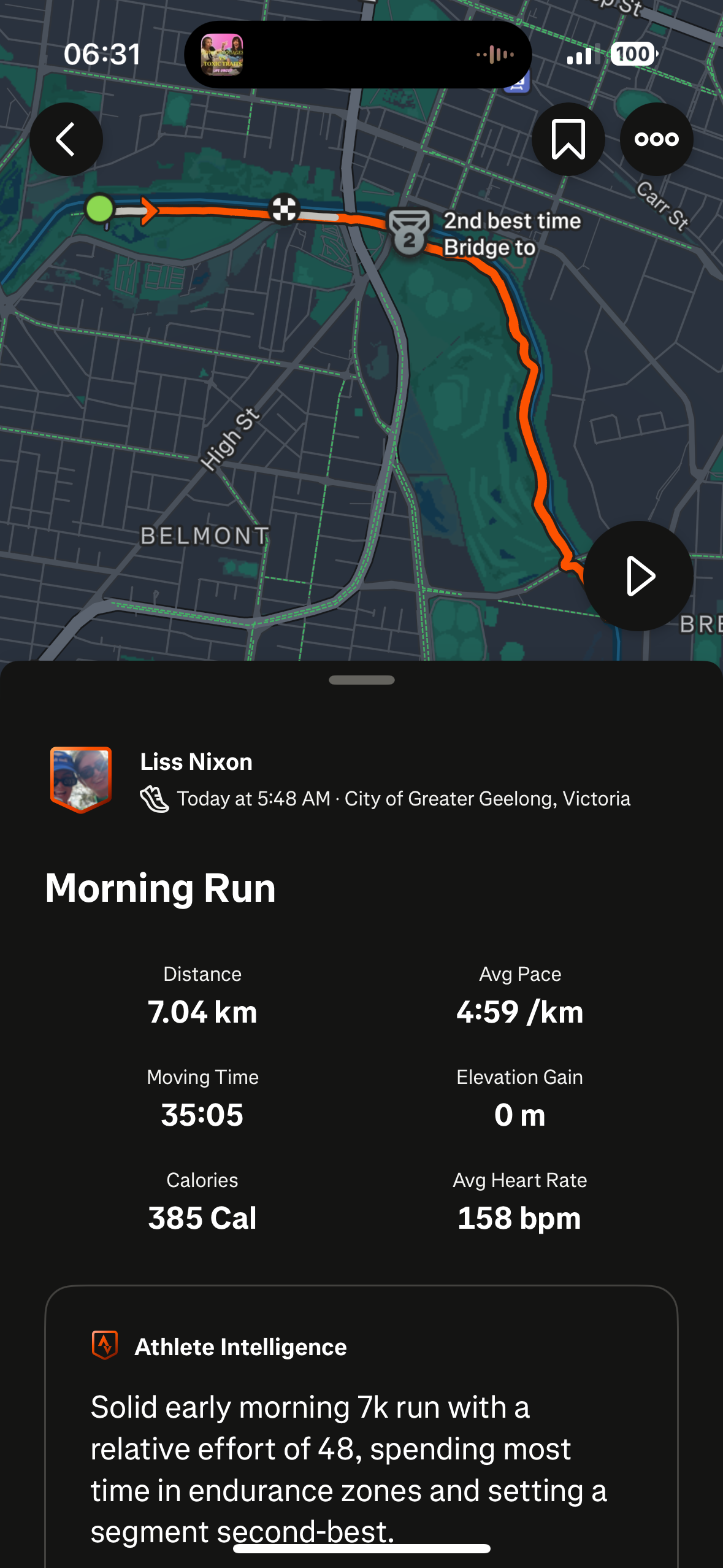Screen dimensions: 723x1568
Task: Tap the sheet drag handle above profile
Action: 361,680
